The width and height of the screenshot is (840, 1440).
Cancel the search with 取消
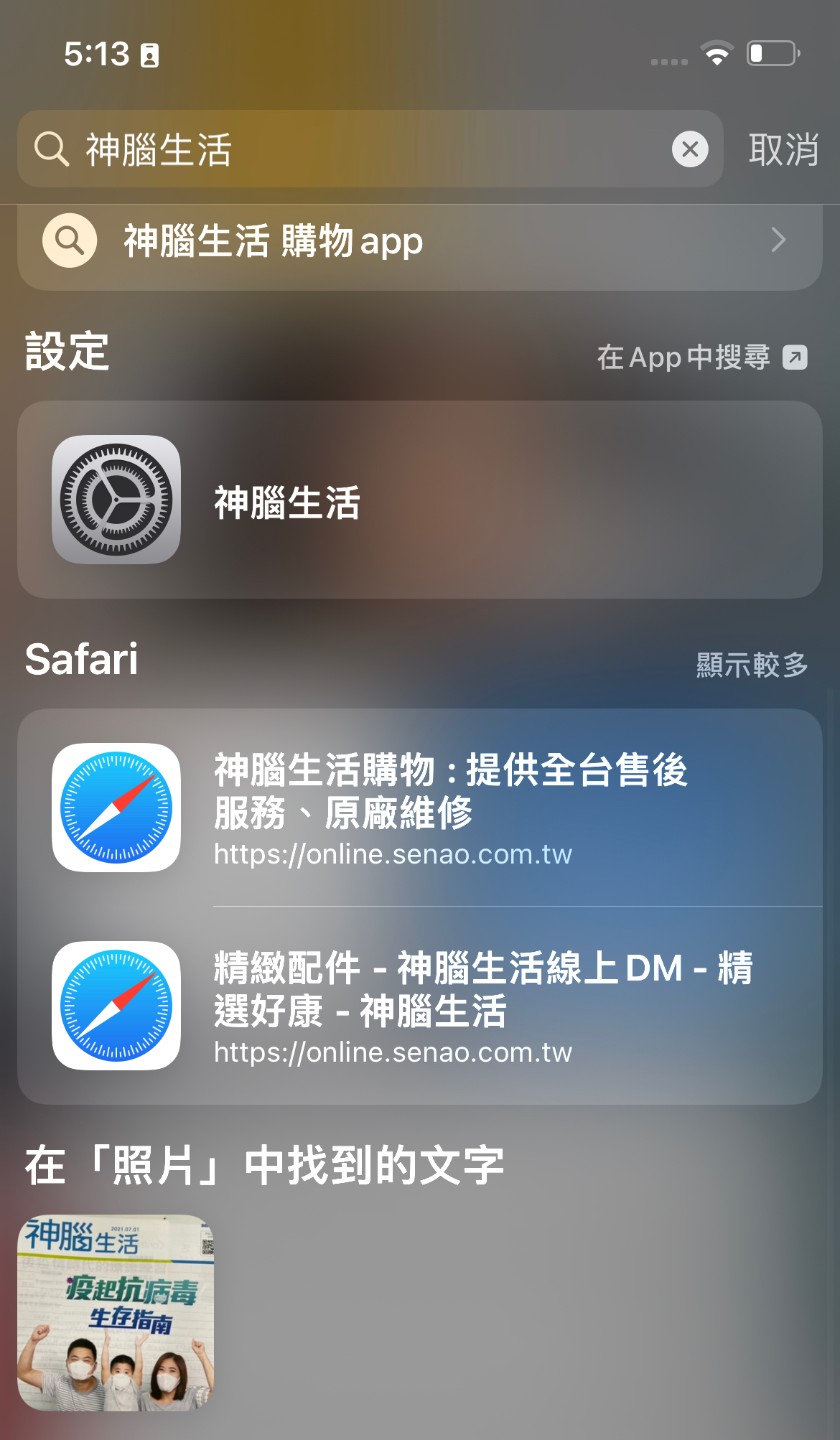click(783, 150)
